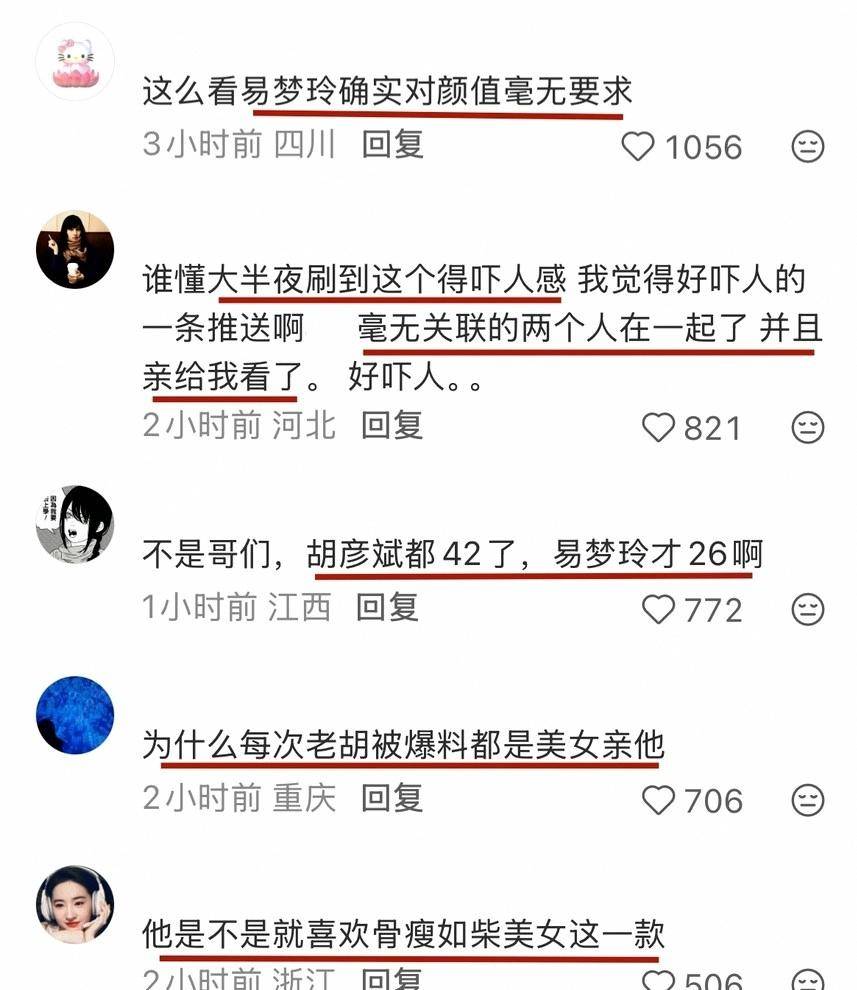
Task: Open the Hello Kitty avatar's profile
Action: point(75,61)
